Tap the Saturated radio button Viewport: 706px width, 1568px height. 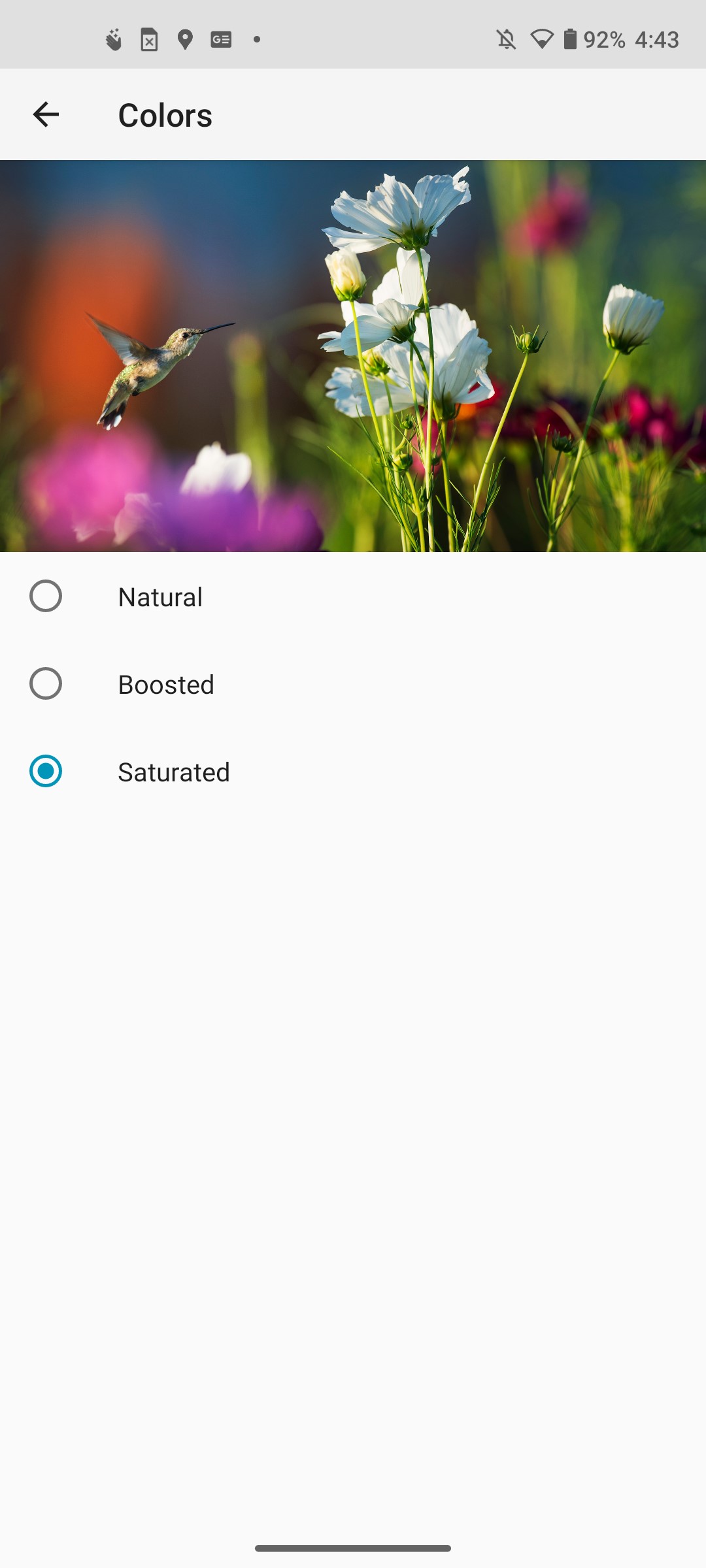tap(46, 771)
